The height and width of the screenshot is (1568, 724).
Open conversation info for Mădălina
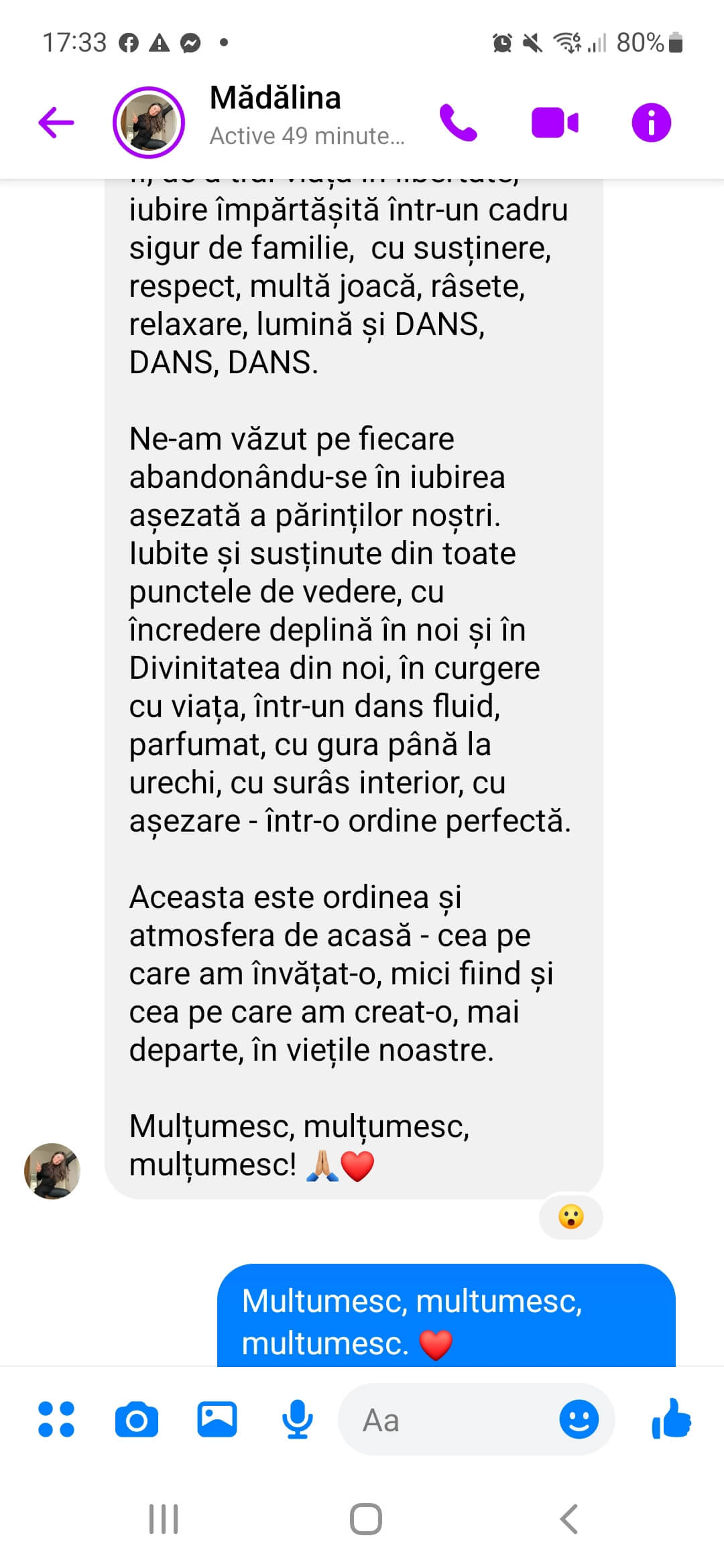point(651,123)
